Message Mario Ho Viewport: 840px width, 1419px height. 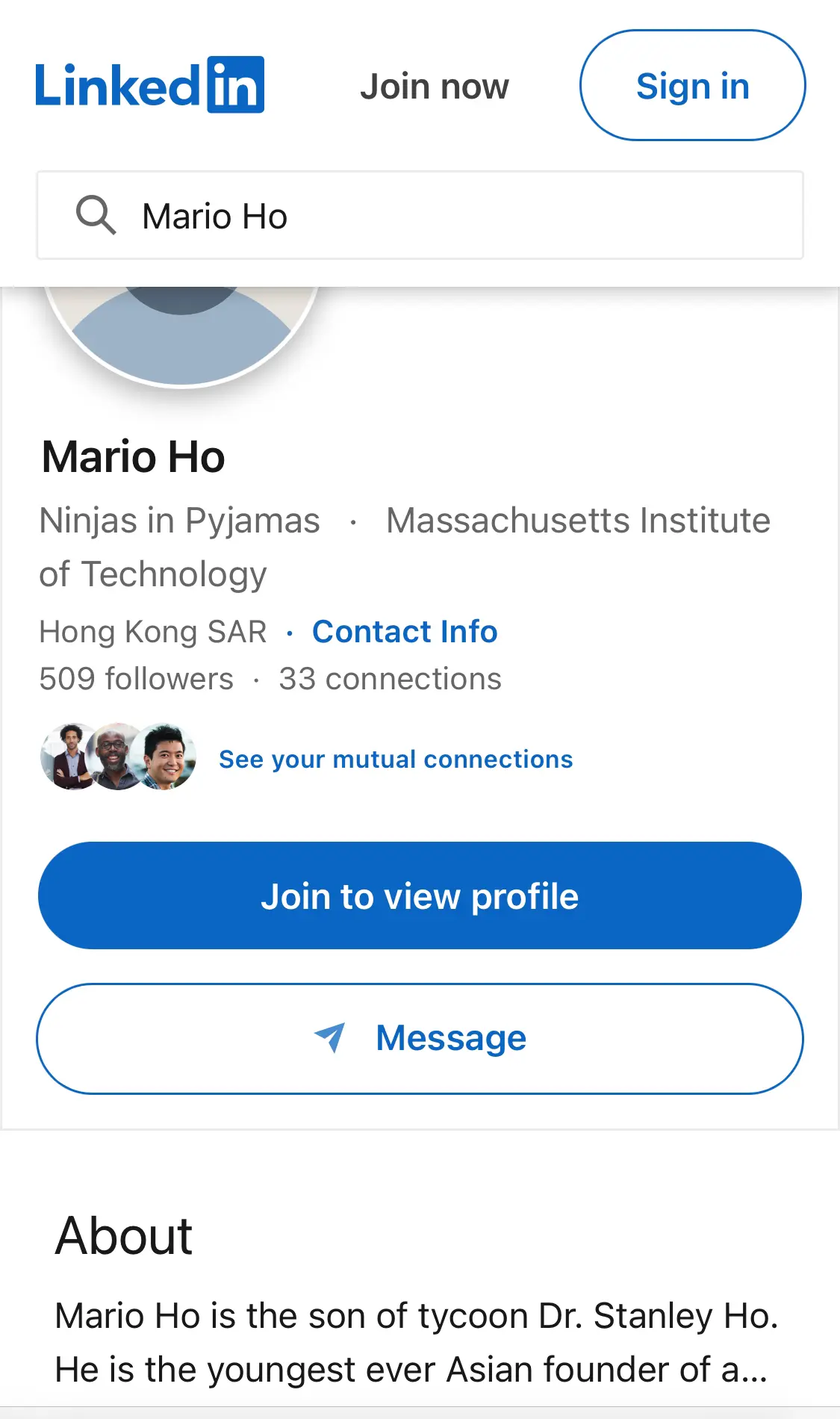pyautogui.click(x=420, y=1039)
